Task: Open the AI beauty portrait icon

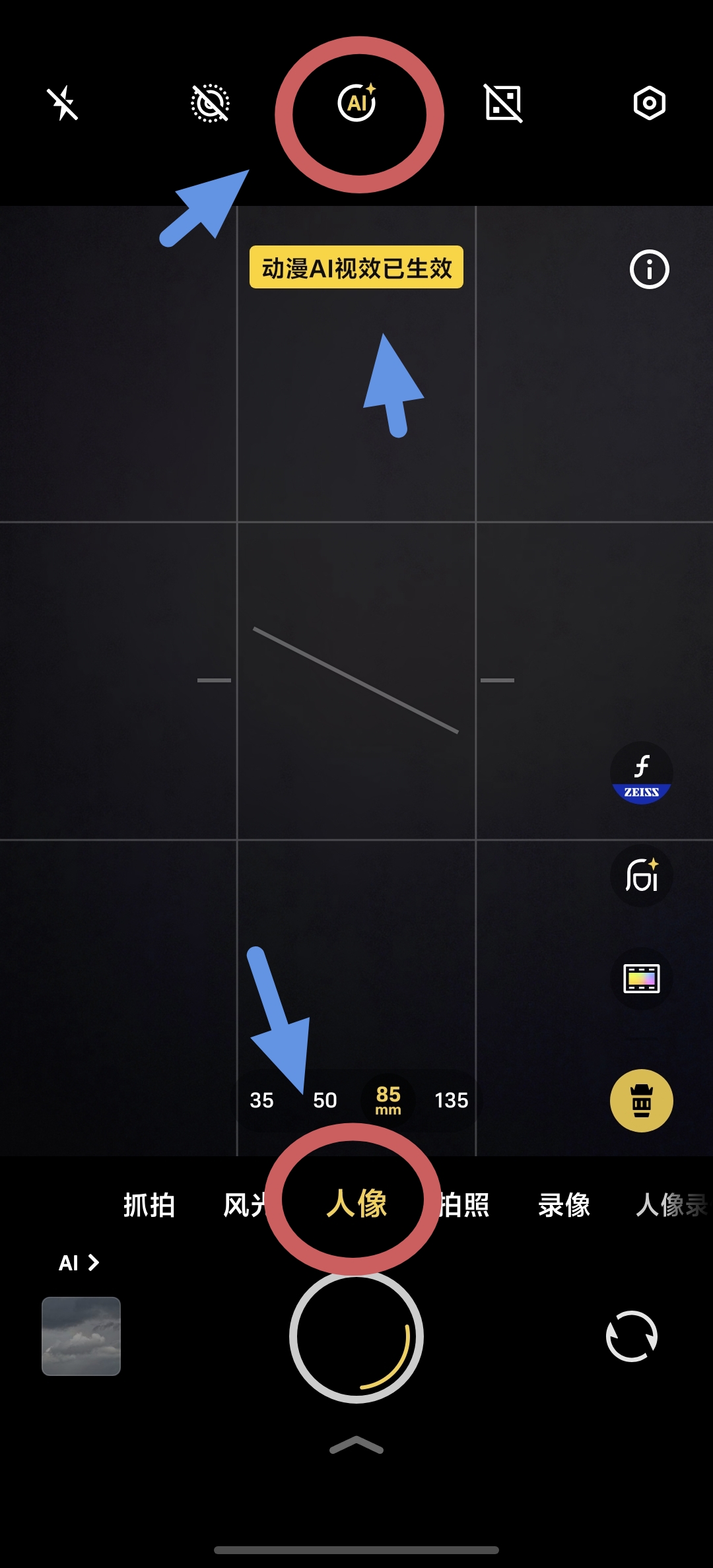Action: [x=641, y=876]
